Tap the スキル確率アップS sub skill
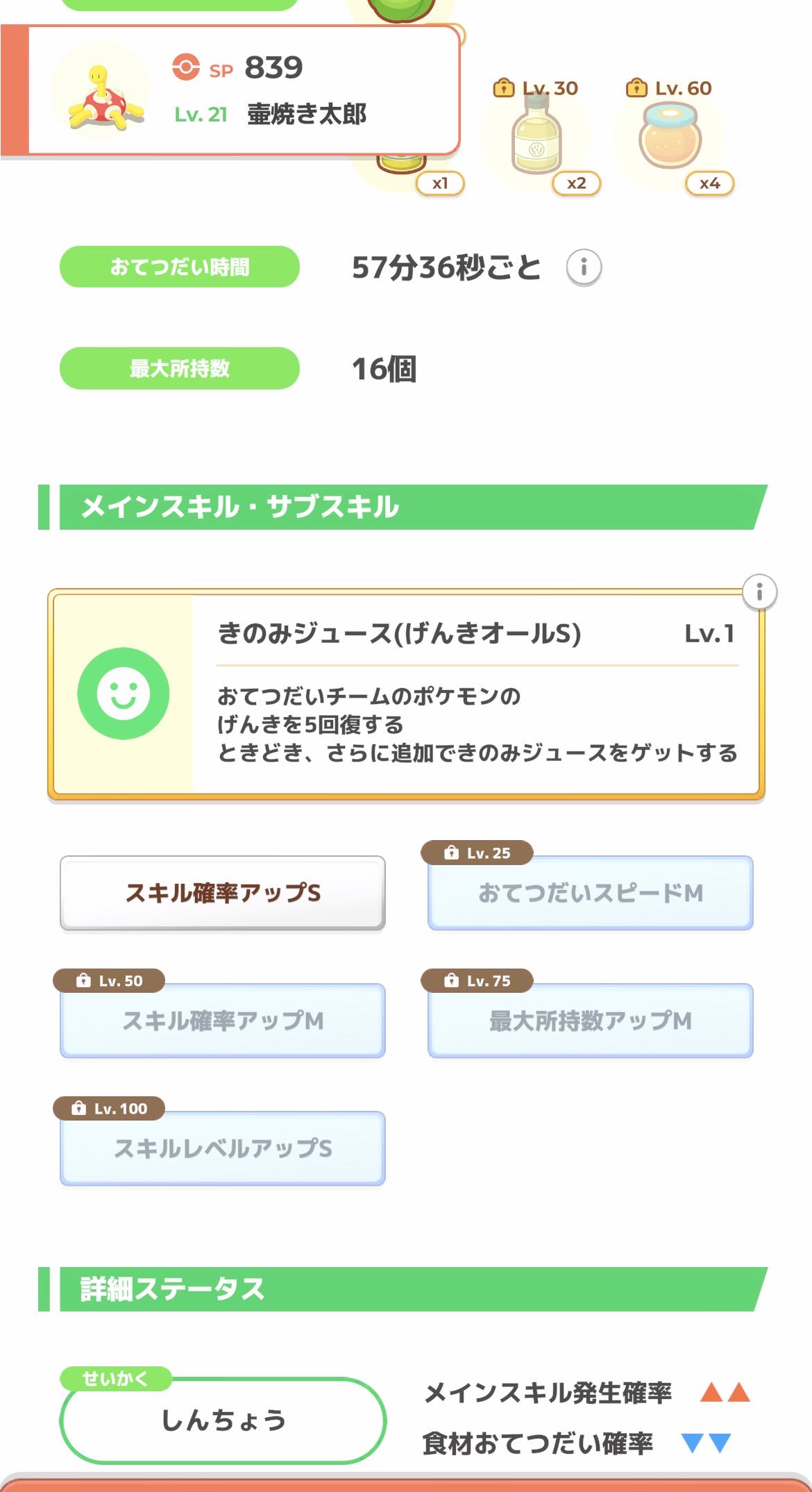812x1492 pixels. (223, 893)
